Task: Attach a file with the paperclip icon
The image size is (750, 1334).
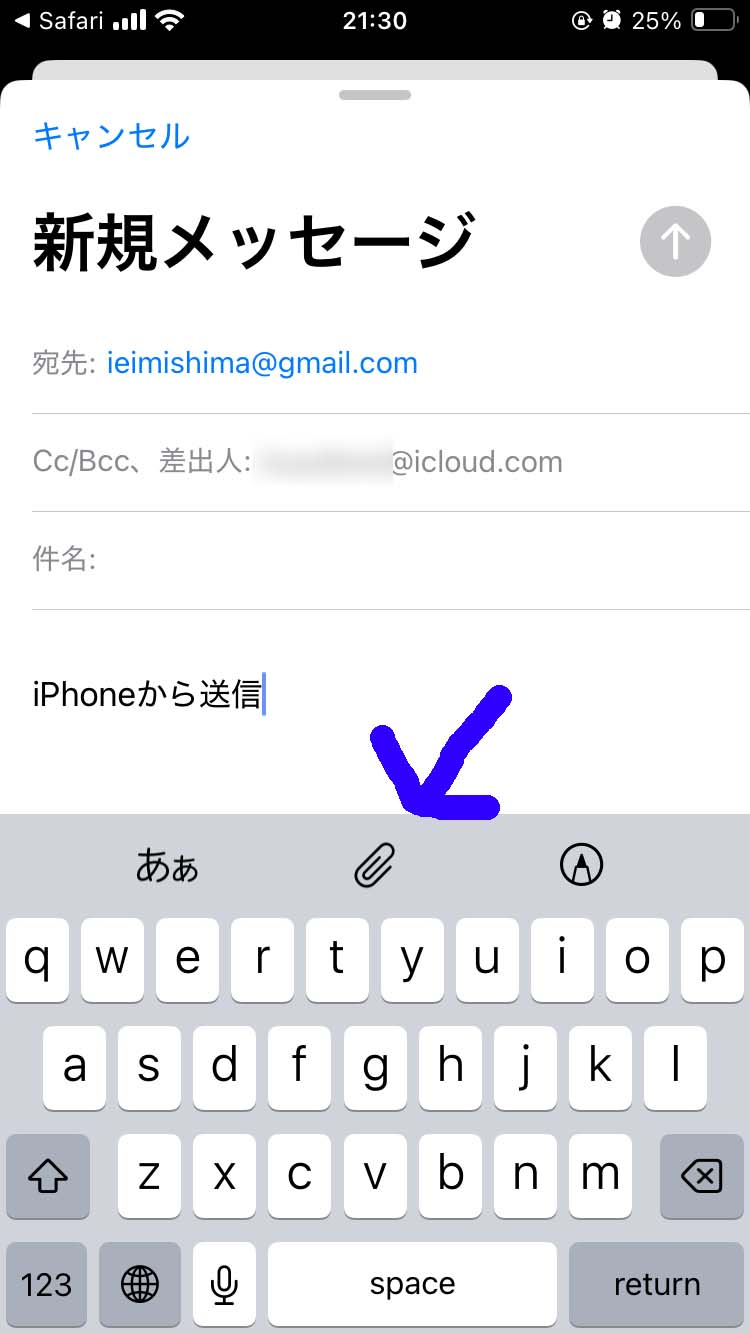Action: pos(375,864)
